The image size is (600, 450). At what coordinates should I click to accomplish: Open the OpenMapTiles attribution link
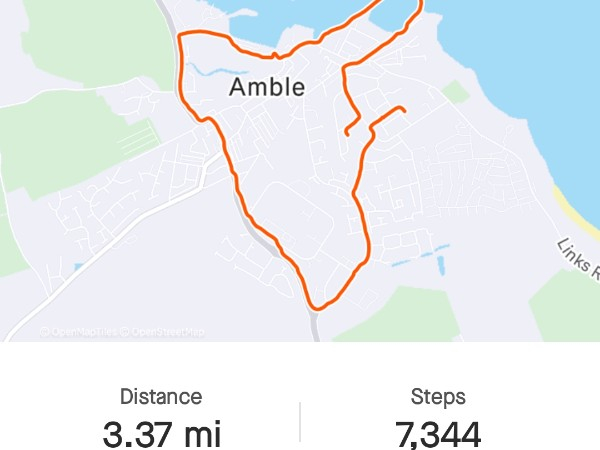[x=84, y=332]
